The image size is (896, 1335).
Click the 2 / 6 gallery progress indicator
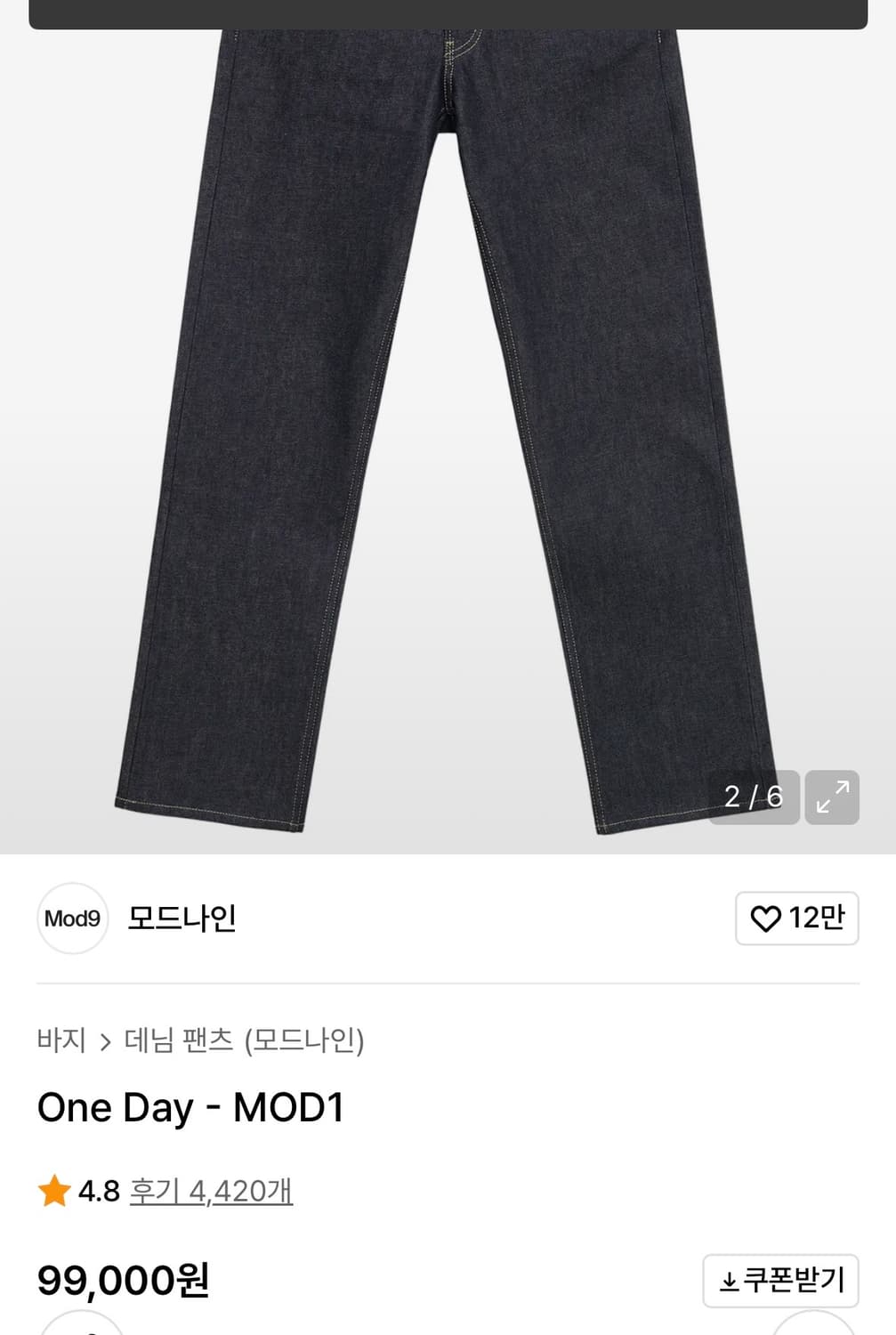(x=754, y=797)
